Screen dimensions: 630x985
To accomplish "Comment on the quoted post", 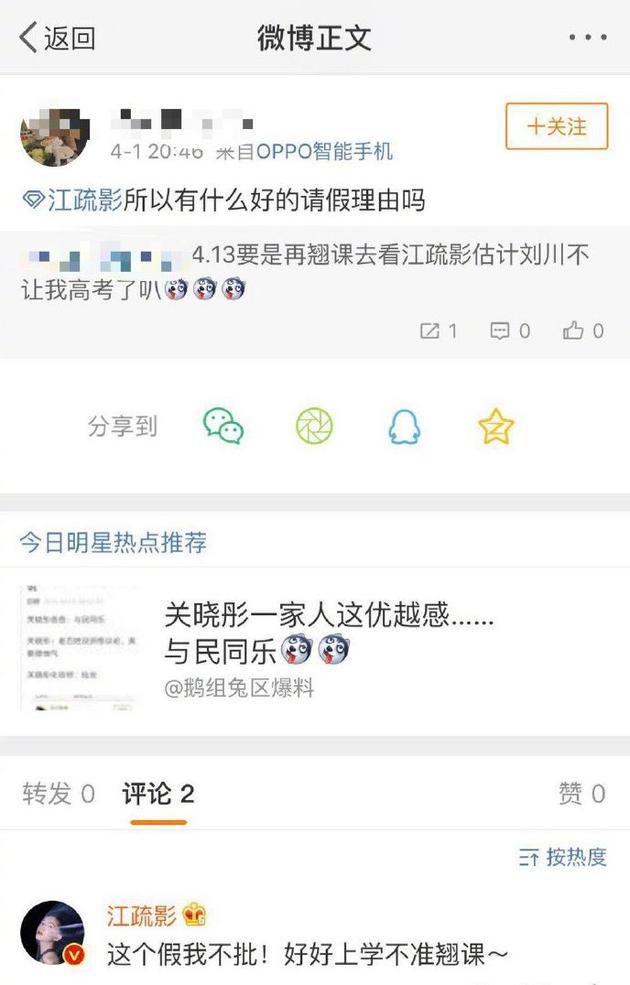I will [510, 331].
